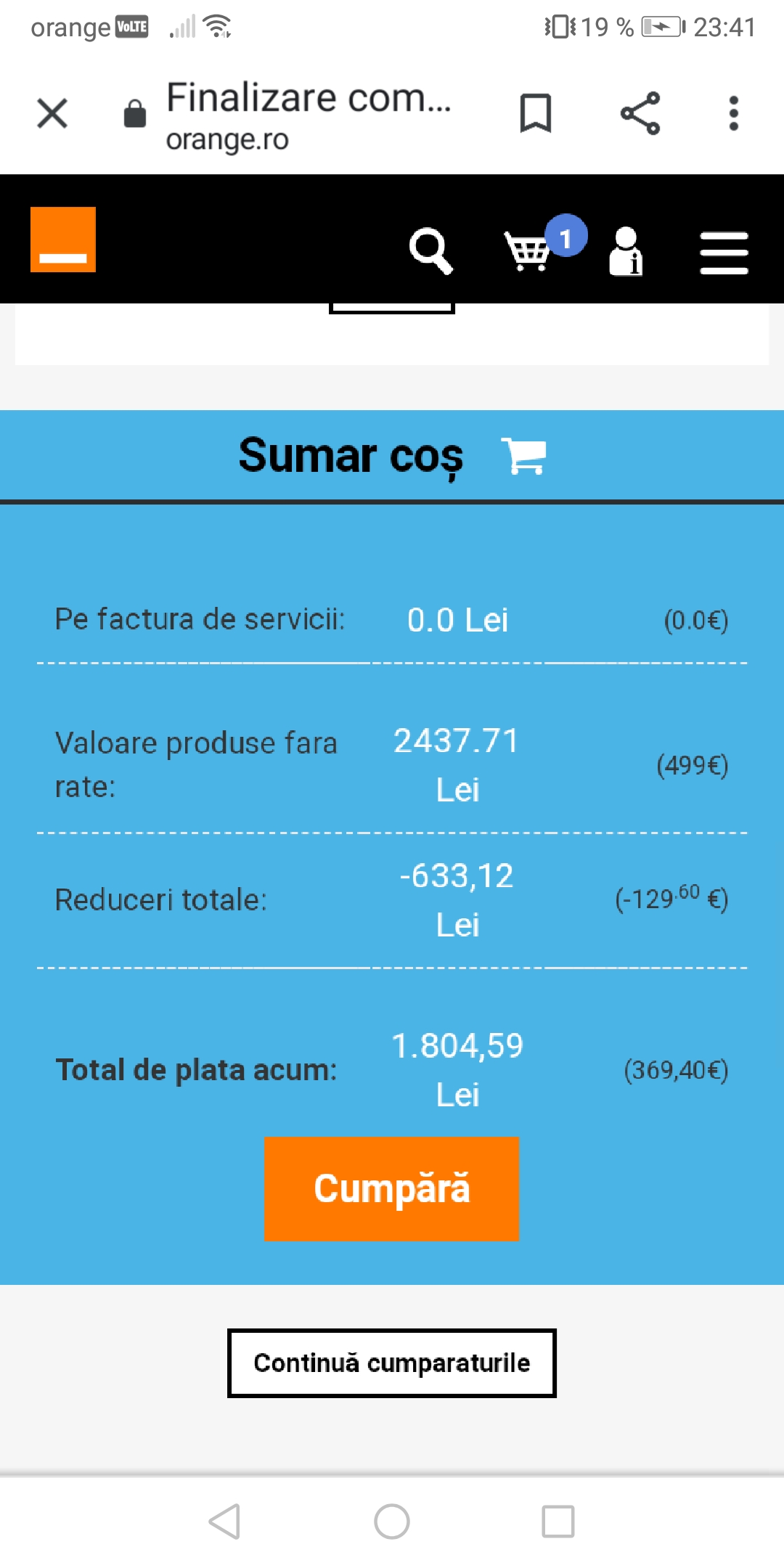Share the page link
The height and width of the screenshot is (1568, 784).
(x=640, y=113)
